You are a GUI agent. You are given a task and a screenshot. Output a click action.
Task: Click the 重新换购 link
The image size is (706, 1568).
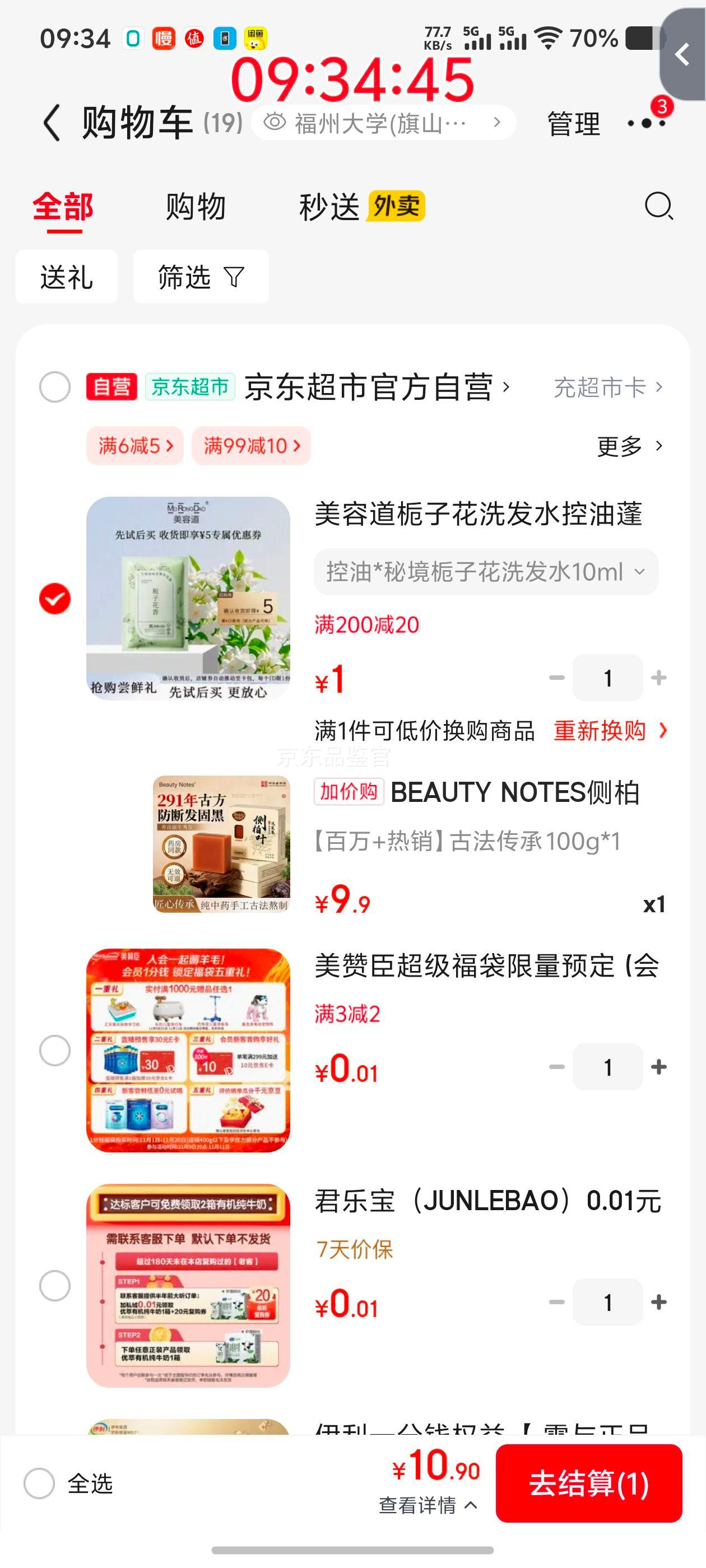[x=600, y=730]
